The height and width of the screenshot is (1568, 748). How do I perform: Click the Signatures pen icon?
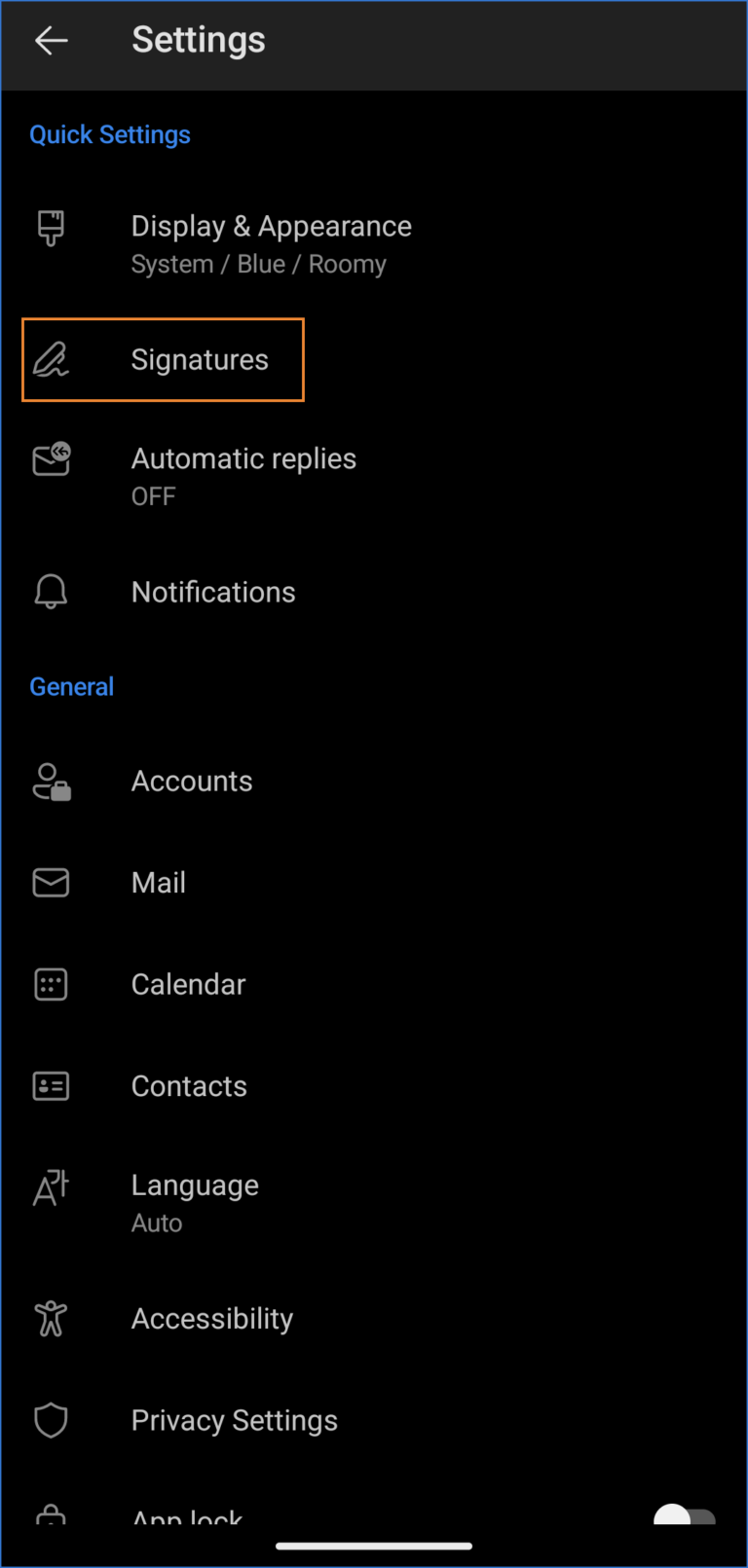tap(51, 359)
